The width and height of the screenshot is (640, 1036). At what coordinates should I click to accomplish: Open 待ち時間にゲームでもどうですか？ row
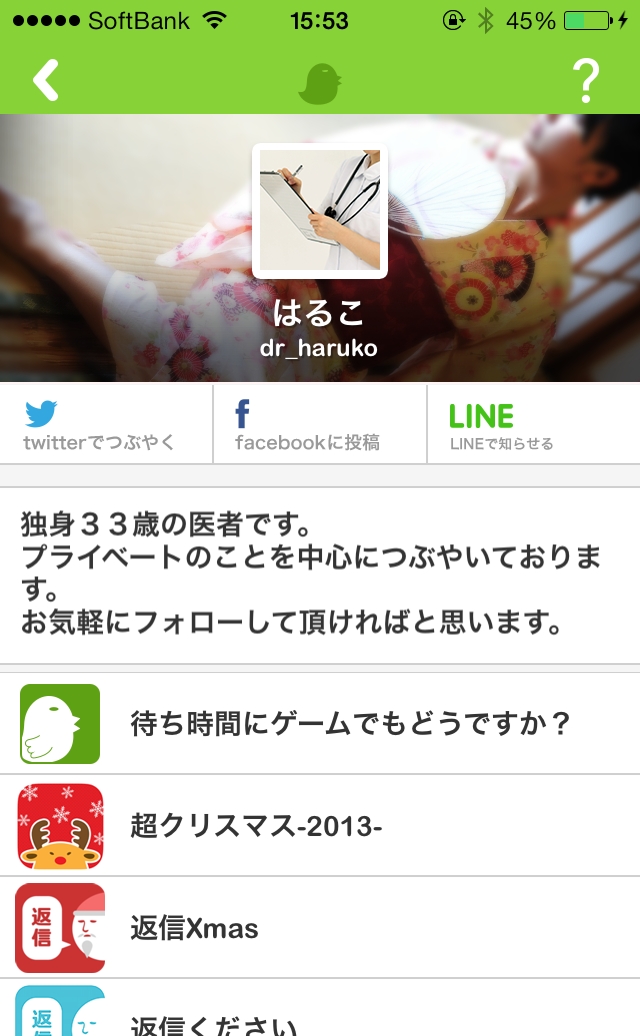tap(320, 724)
